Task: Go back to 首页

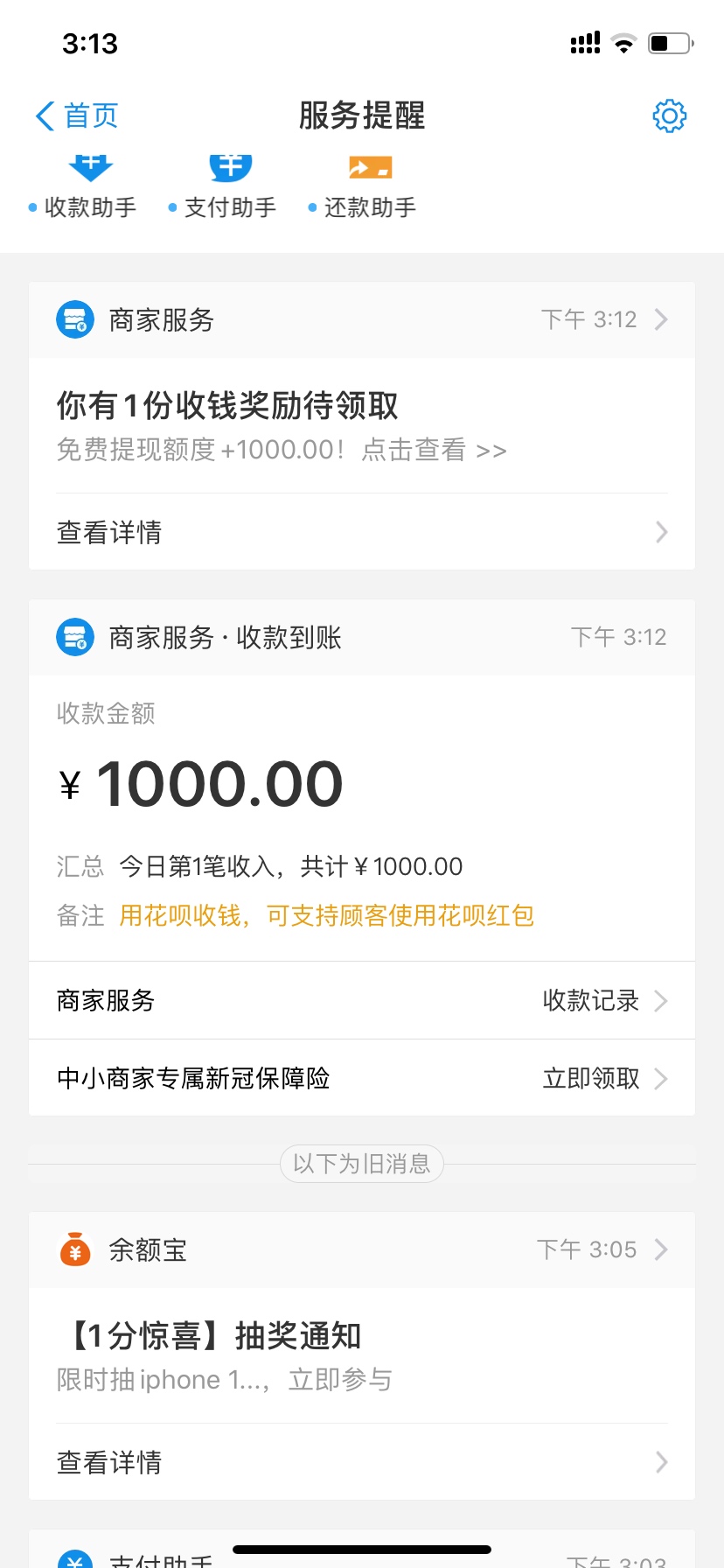Action: point(77,115)
